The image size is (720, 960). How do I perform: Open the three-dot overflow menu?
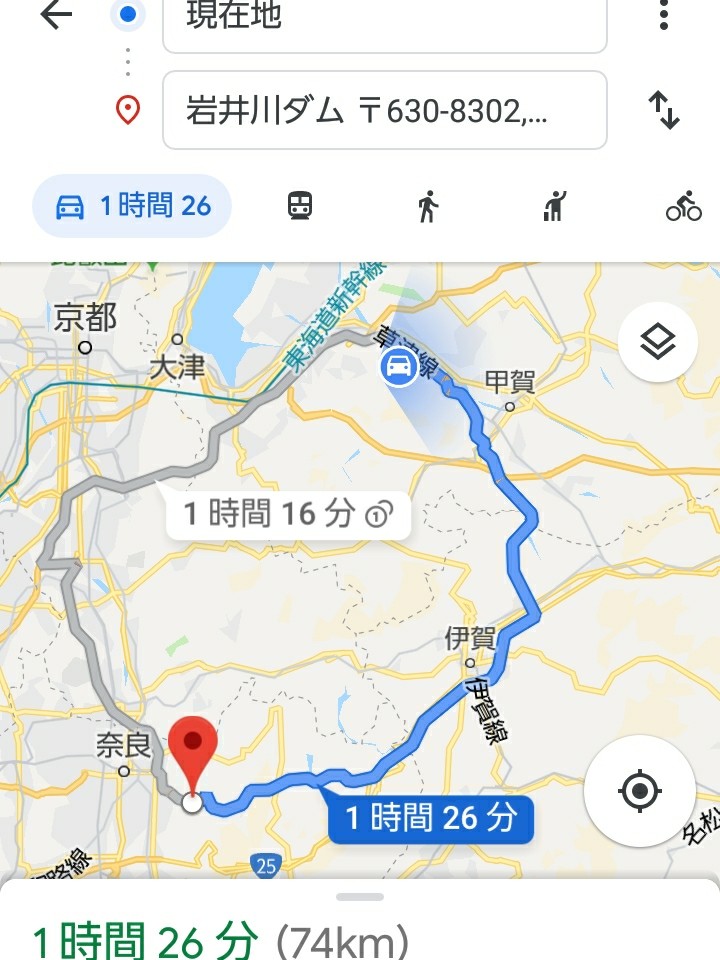pyautogui.click(x=664, y=15)
